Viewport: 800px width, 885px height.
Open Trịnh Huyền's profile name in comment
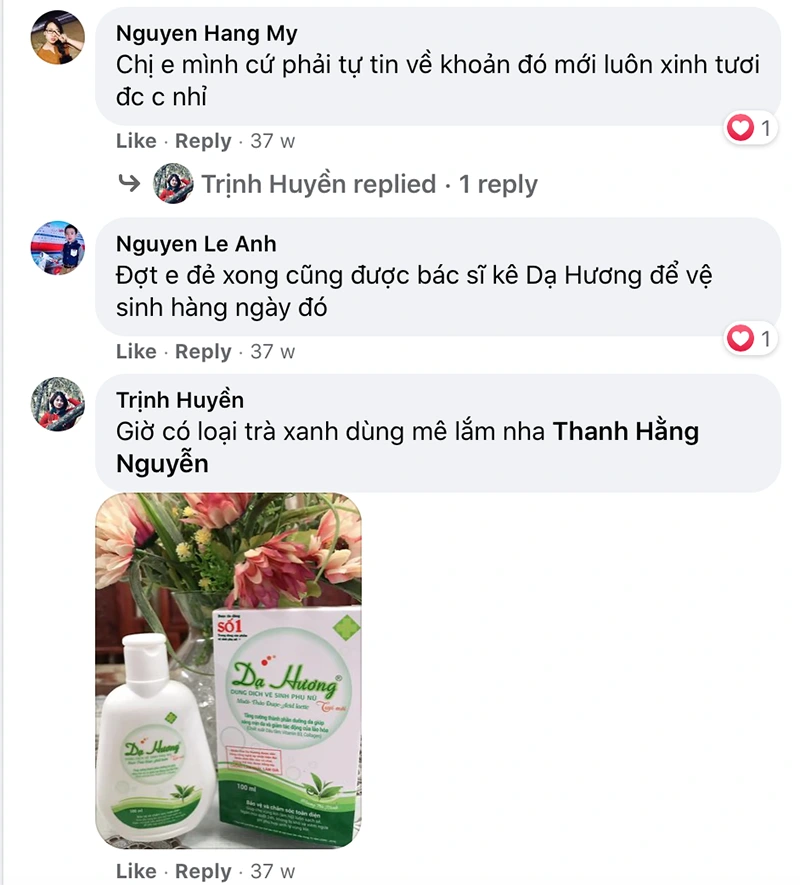180,400
